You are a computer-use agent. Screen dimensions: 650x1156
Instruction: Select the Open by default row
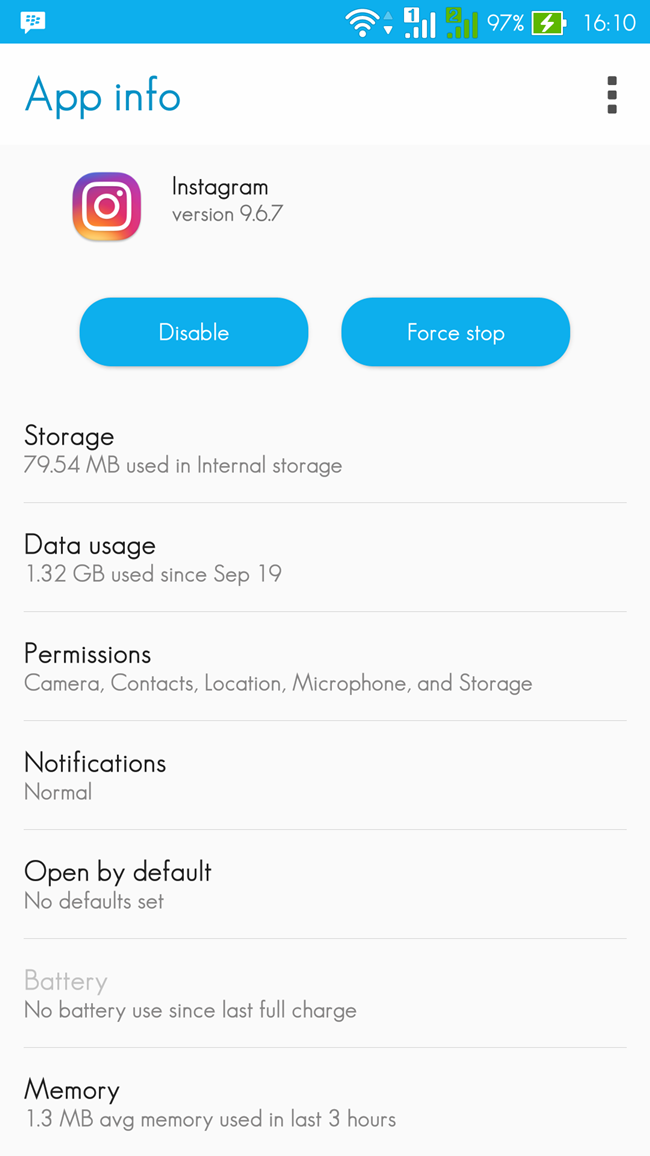[325, 885]
